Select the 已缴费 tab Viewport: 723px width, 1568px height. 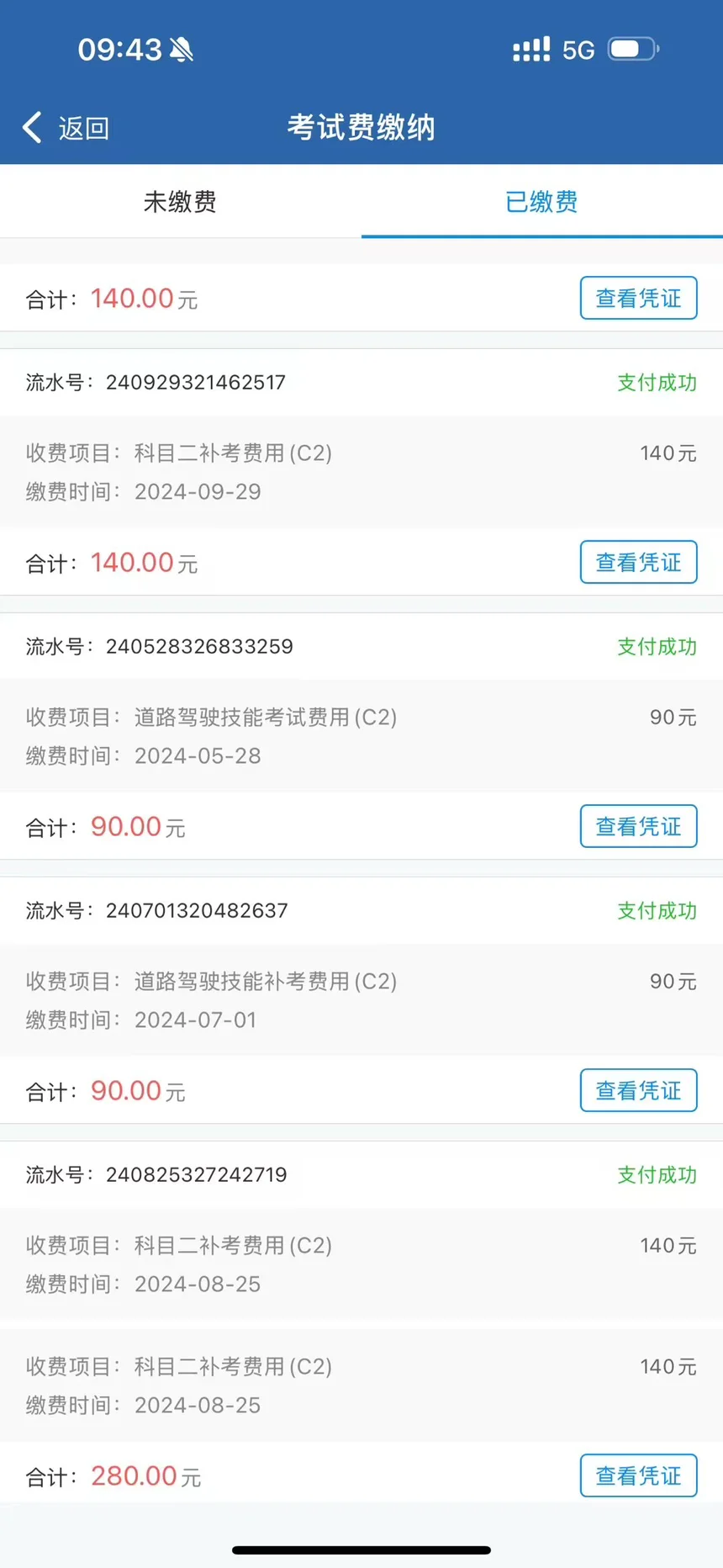(541, 202)
